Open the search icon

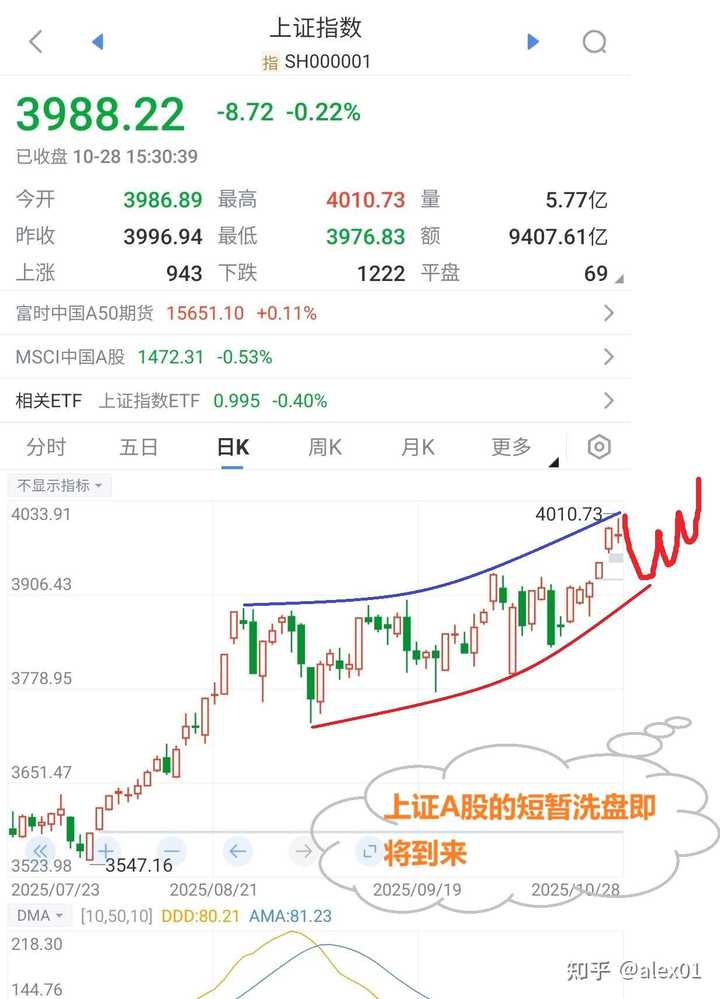[x=595, y=41]
